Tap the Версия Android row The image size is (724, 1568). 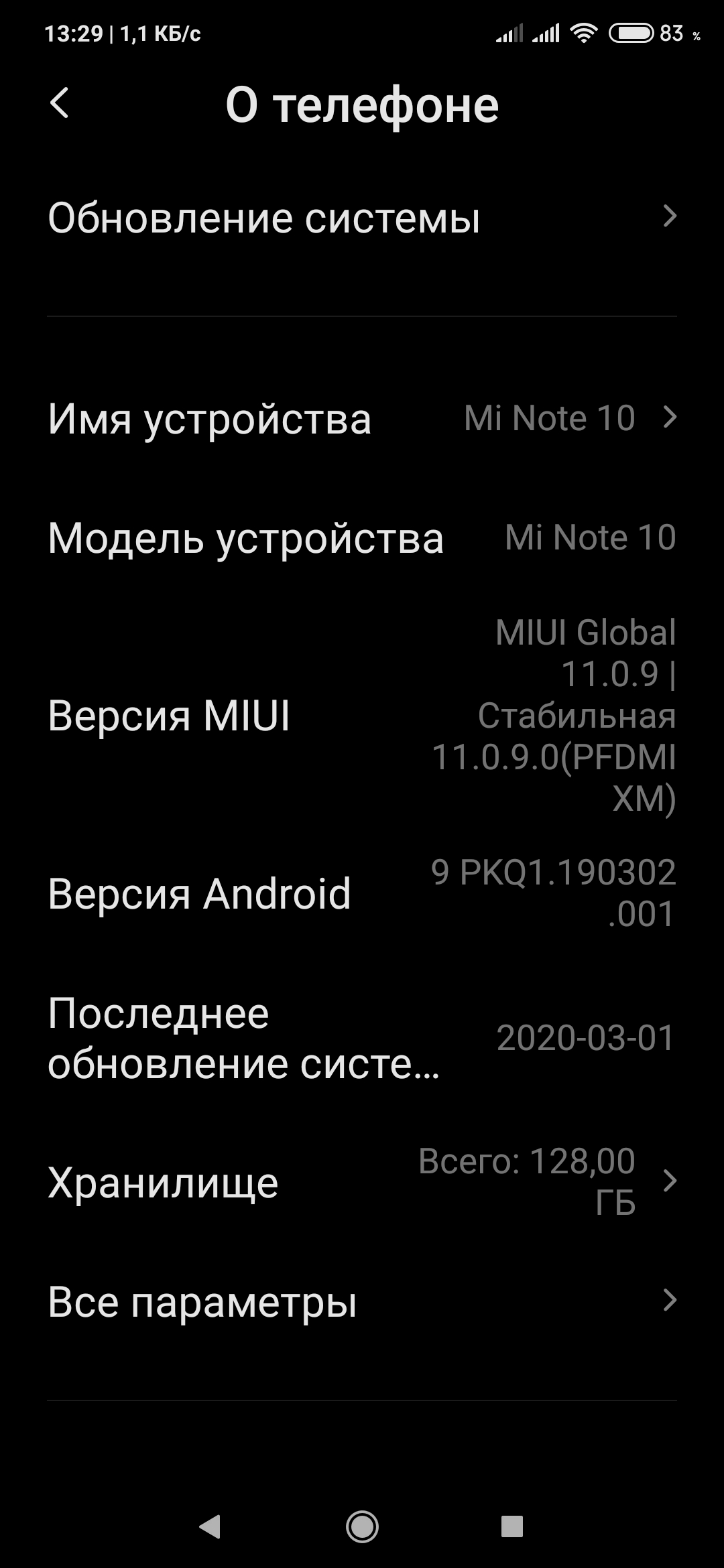pos(362,893)
